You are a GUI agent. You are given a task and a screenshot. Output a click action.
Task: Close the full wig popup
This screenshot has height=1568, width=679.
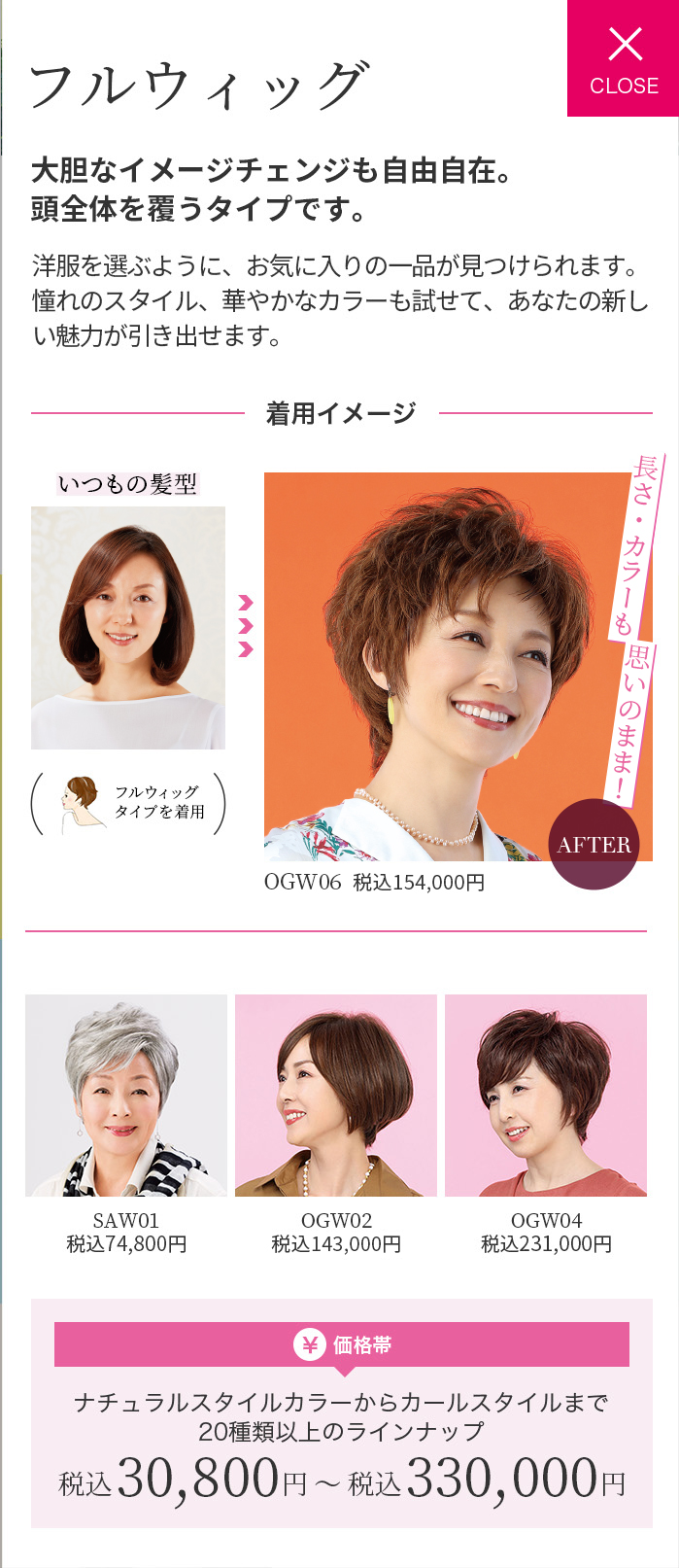(x=624, y=58)
